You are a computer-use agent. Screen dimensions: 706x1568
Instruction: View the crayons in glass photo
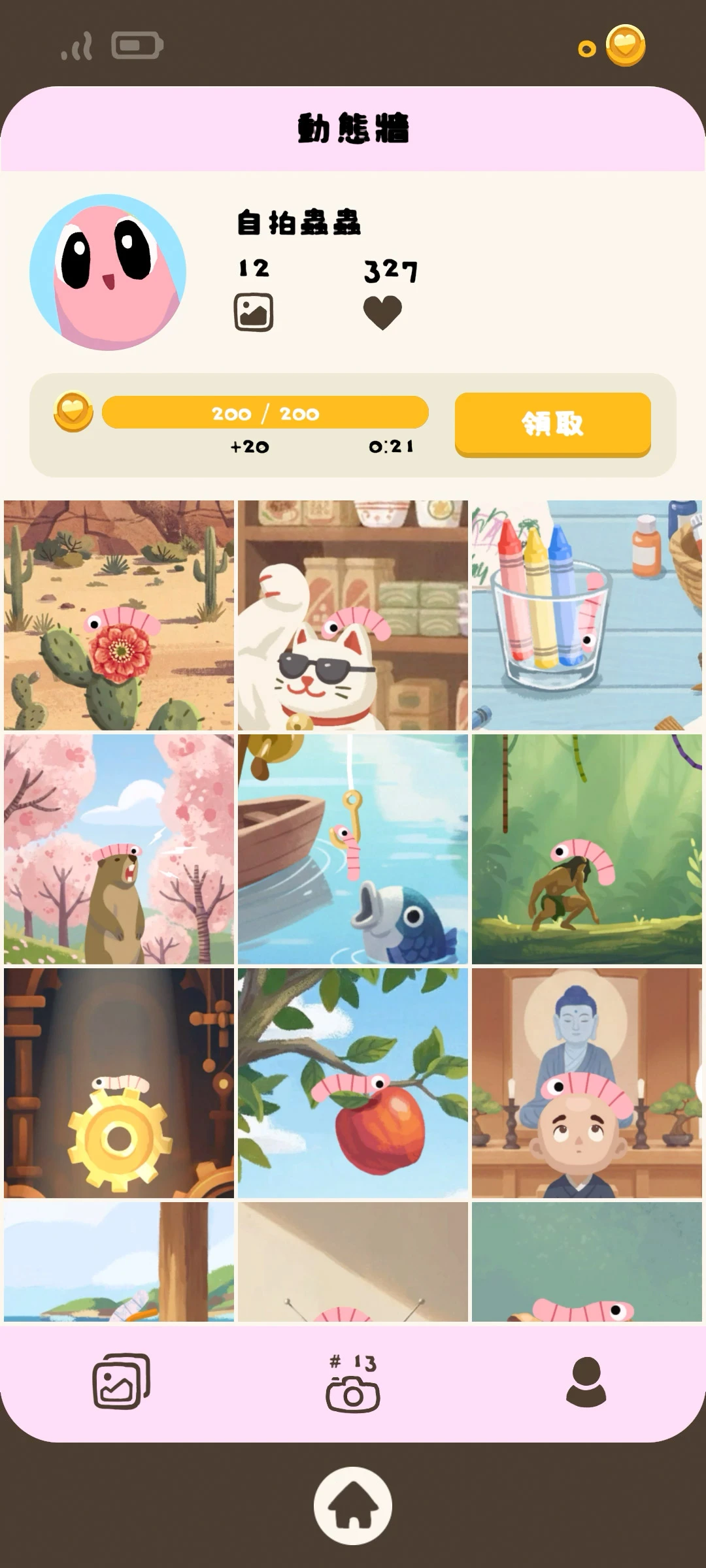coord(586,615)
